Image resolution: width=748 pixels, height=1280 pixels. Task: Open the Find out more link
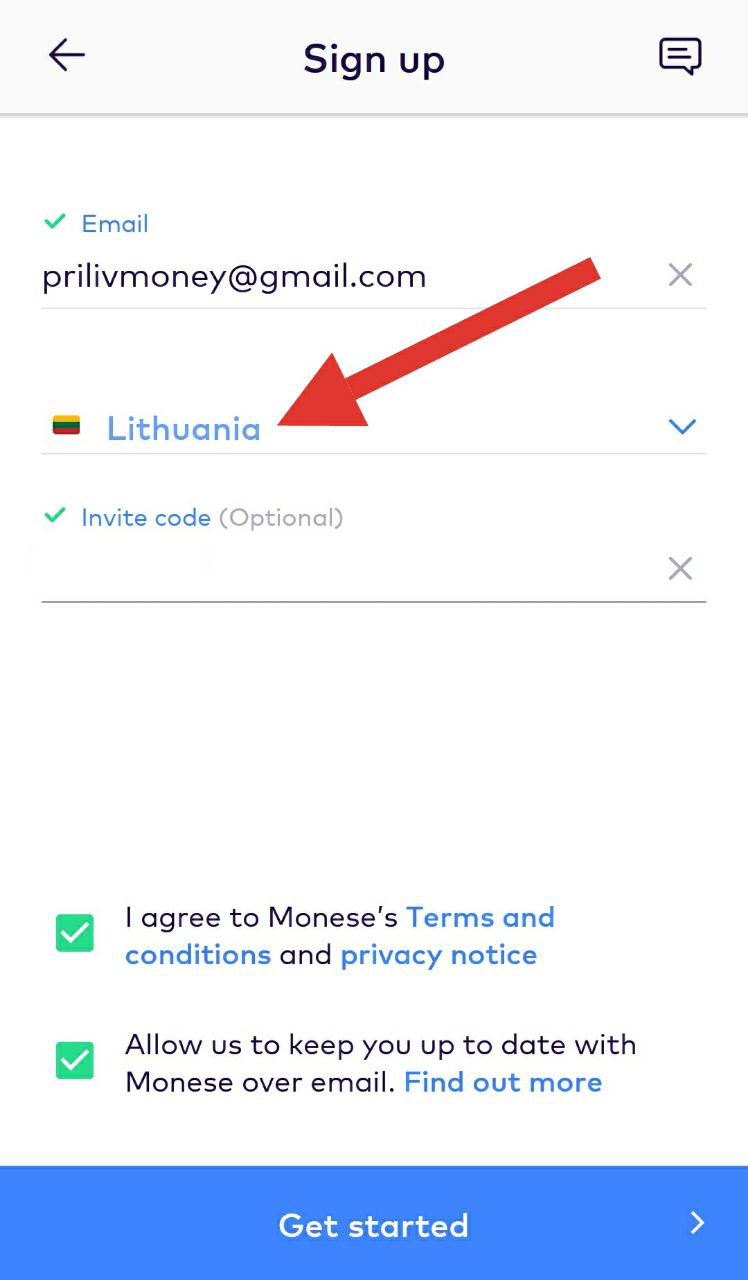pyautogui.click(x=503, y=1083)
